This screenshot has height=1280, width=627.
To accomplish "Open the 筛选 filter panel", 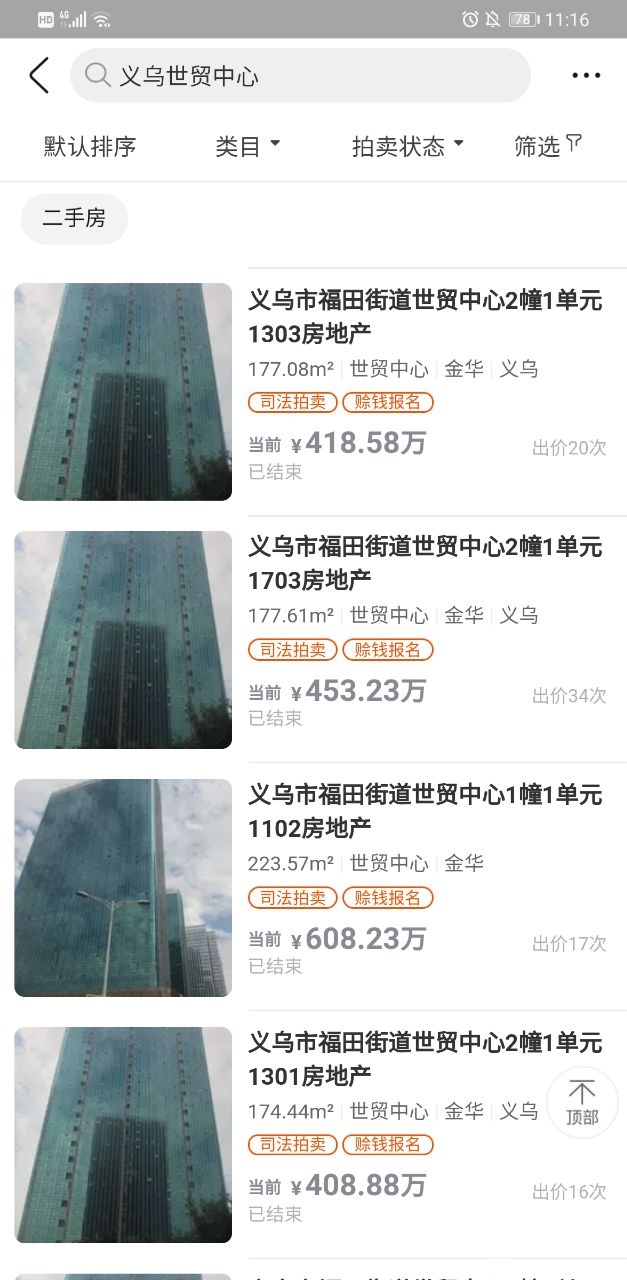I will coord(547,147).
